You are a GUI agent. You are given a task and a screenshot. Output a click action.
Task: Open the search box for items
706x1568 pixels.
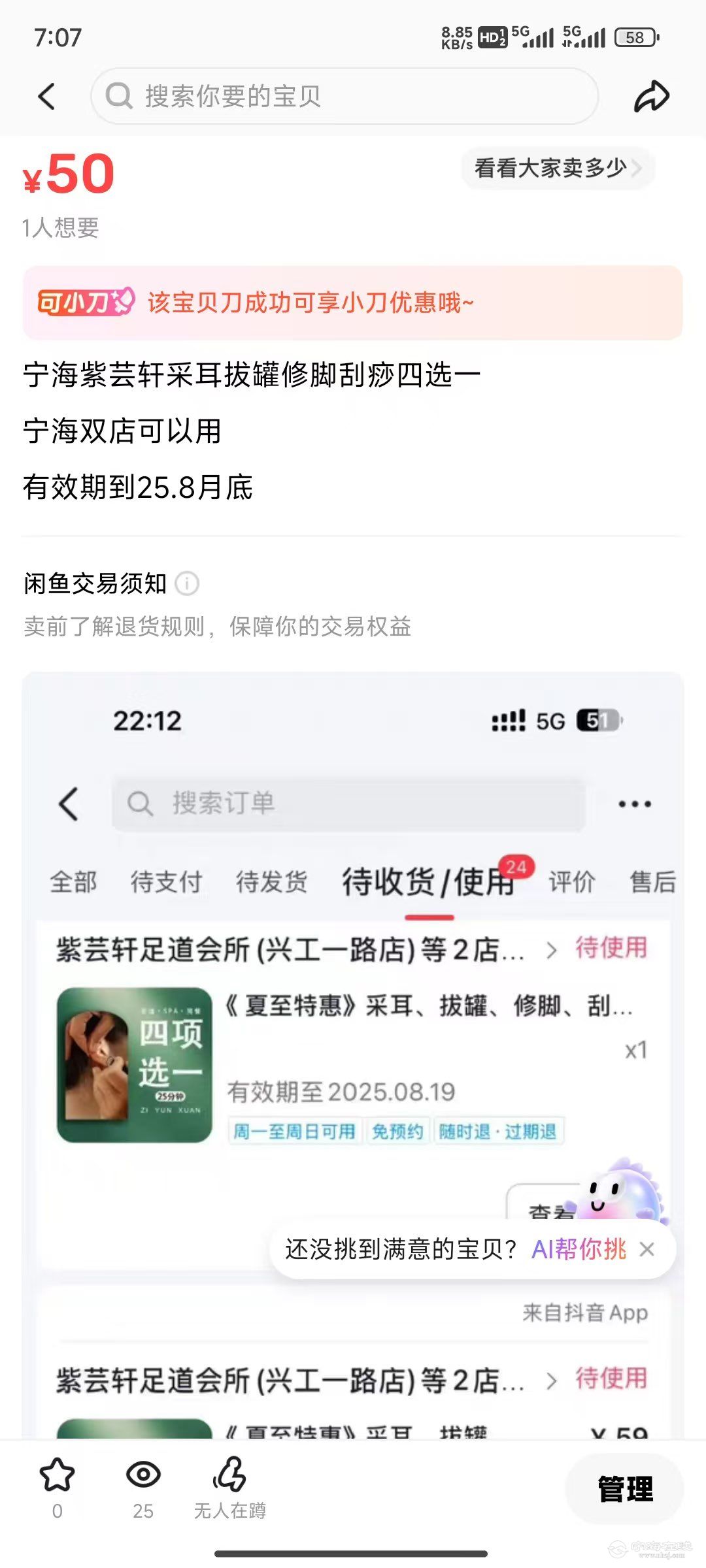345,97
